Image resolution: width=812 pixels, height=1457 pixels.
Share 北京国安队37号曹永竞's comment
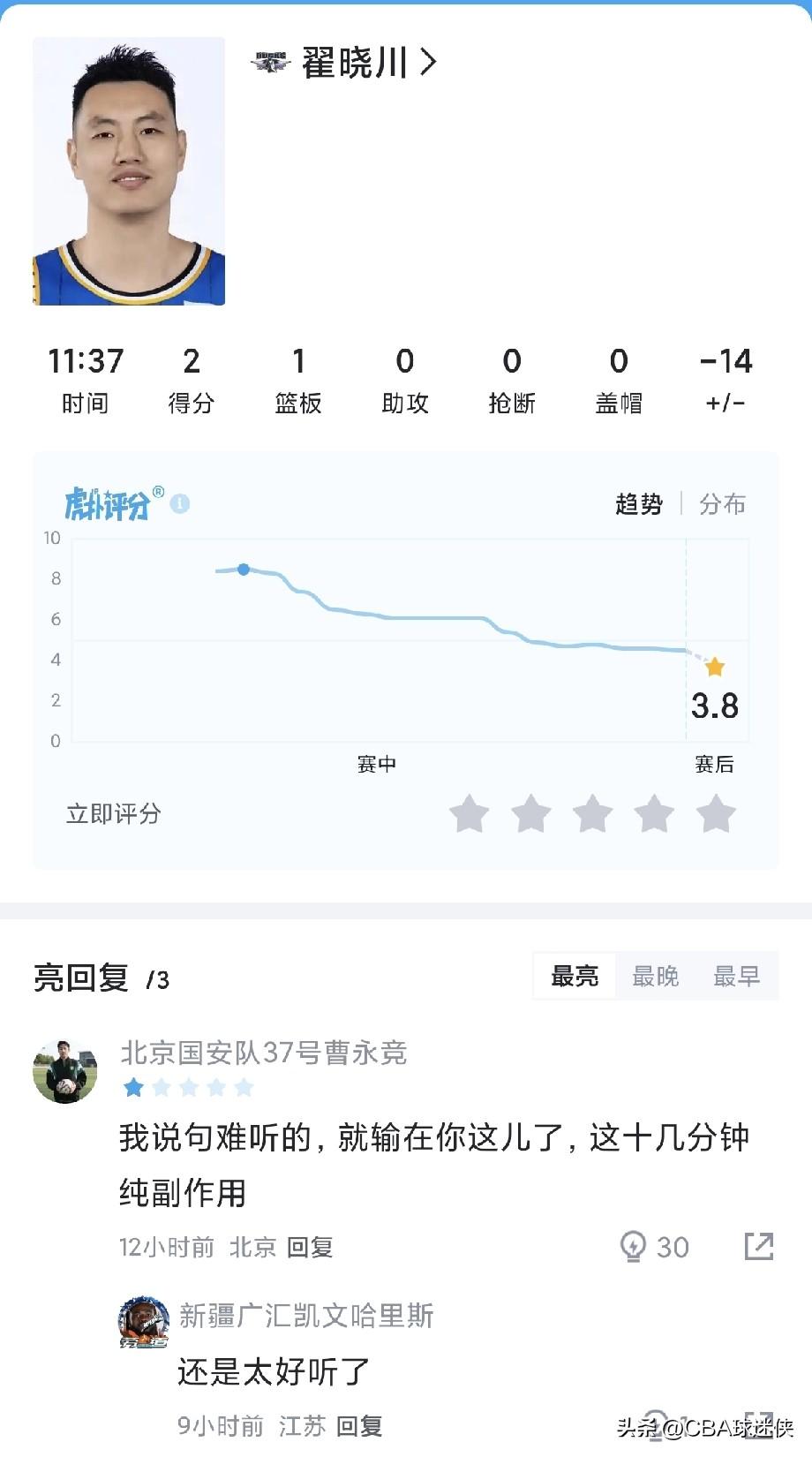(758, 1246)
